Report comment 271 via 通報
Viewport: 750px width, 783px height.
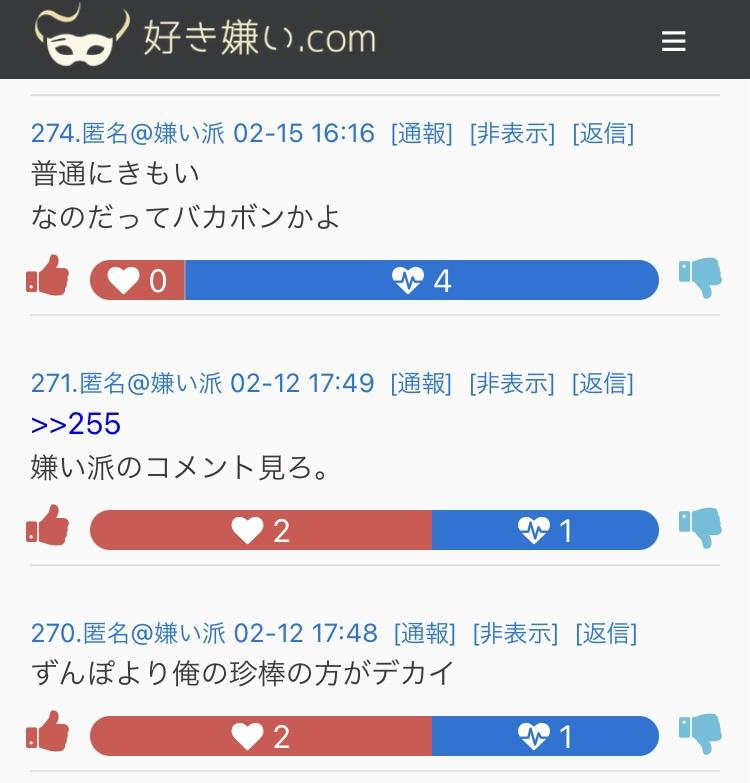(x=421, y=383)
